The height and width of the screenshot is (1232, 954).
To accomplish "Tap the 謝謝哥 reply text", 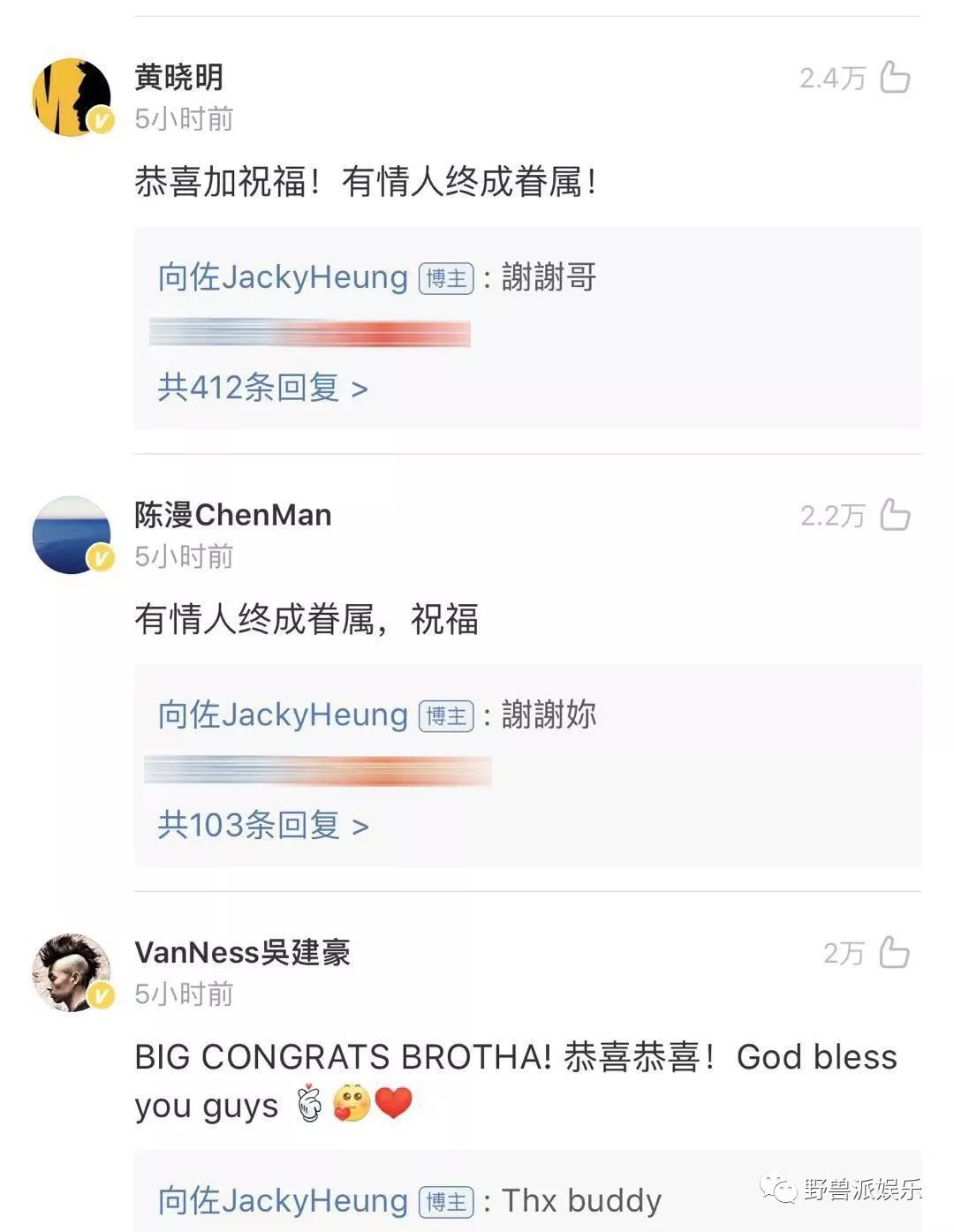I will (x=549, y=276).
